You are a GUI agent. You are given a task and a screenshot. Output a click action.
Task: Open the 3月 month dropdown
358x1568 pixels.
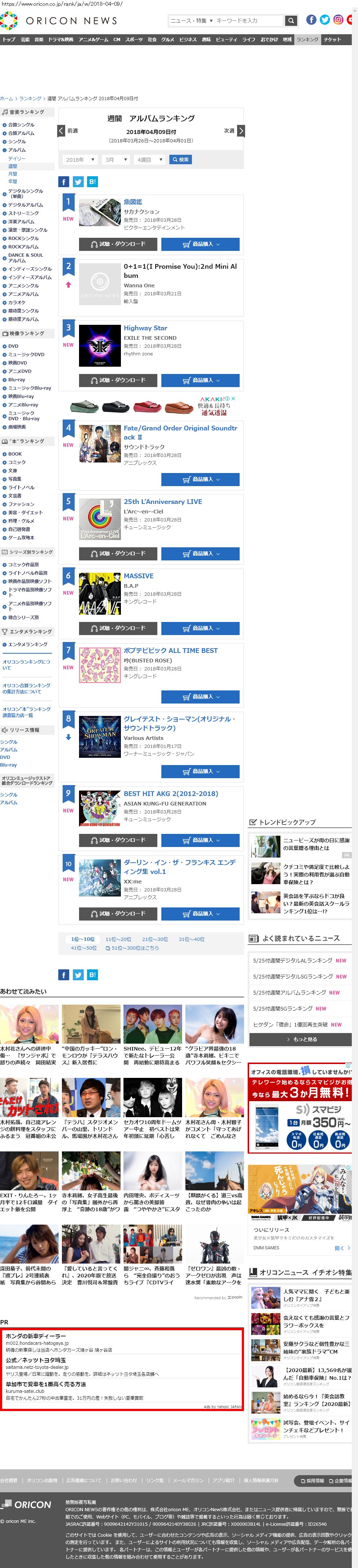pyautogui.click(x=114, y=159)
